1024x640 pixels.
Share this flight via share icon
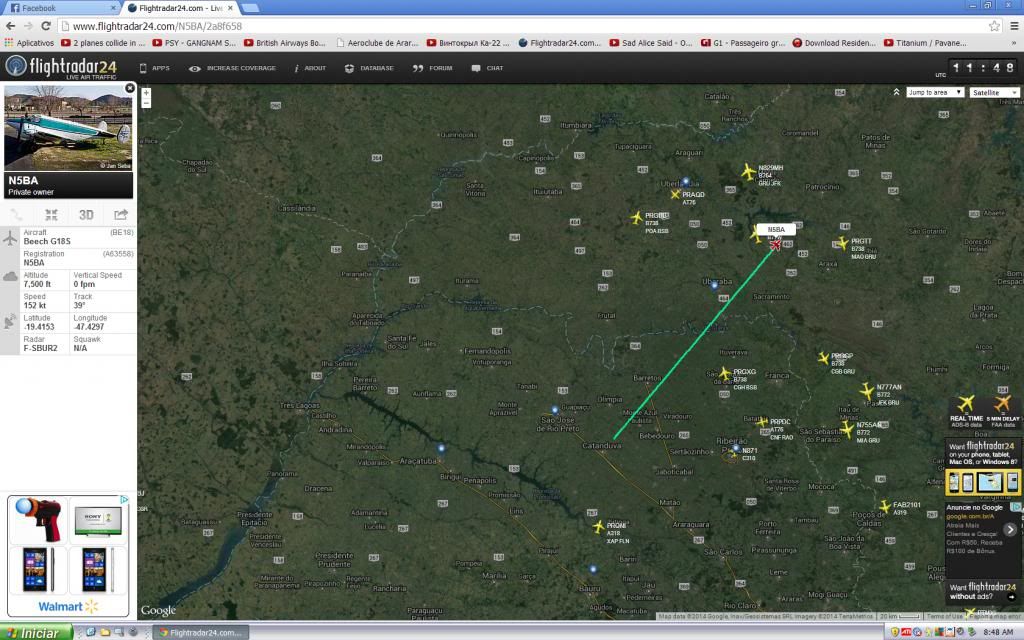point(120,214)
